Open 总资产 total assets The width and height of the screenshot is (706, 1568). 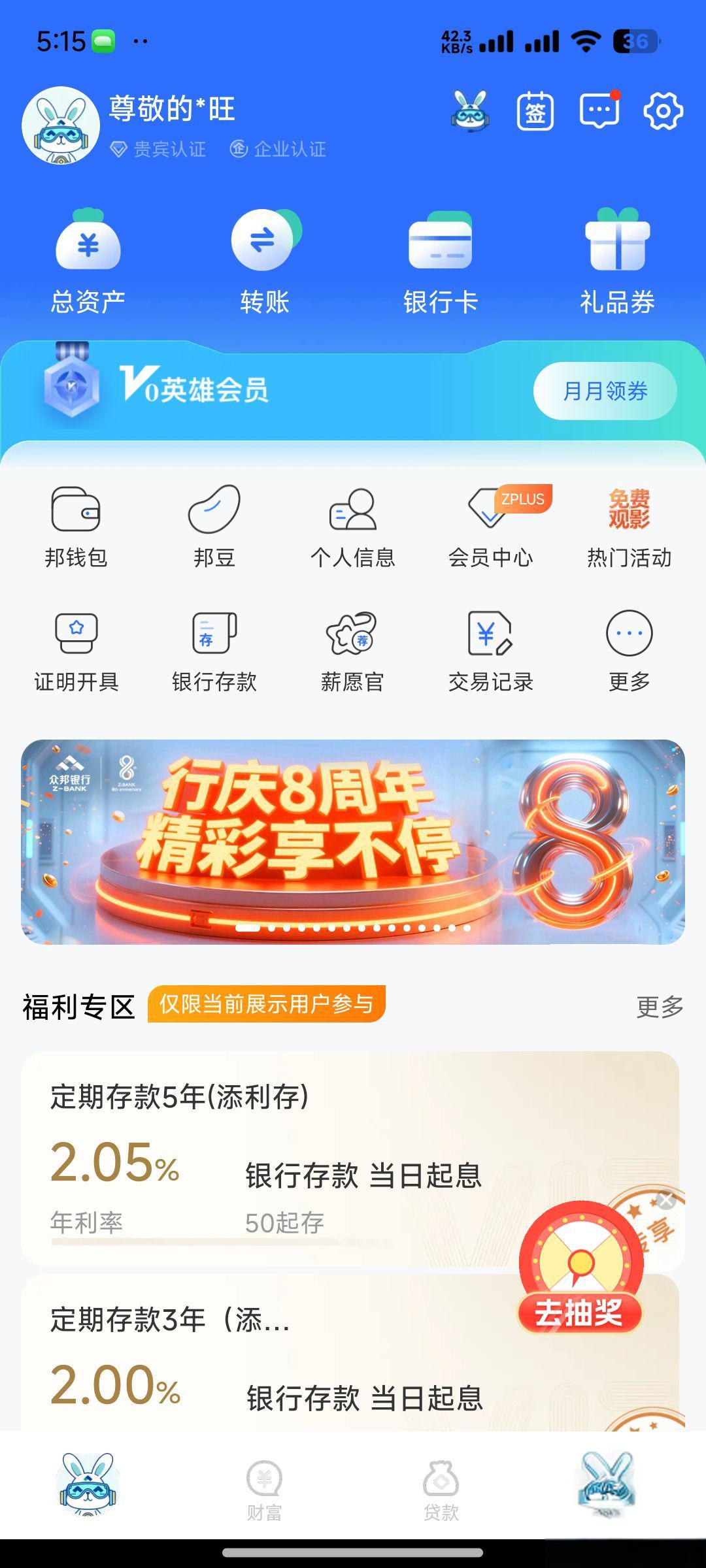pos(88,261)
